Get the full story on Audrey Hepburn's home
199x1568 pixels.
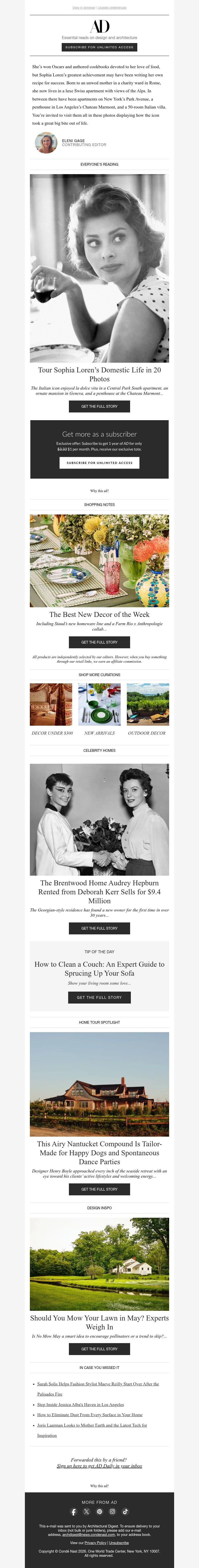[x=99, y=928]
